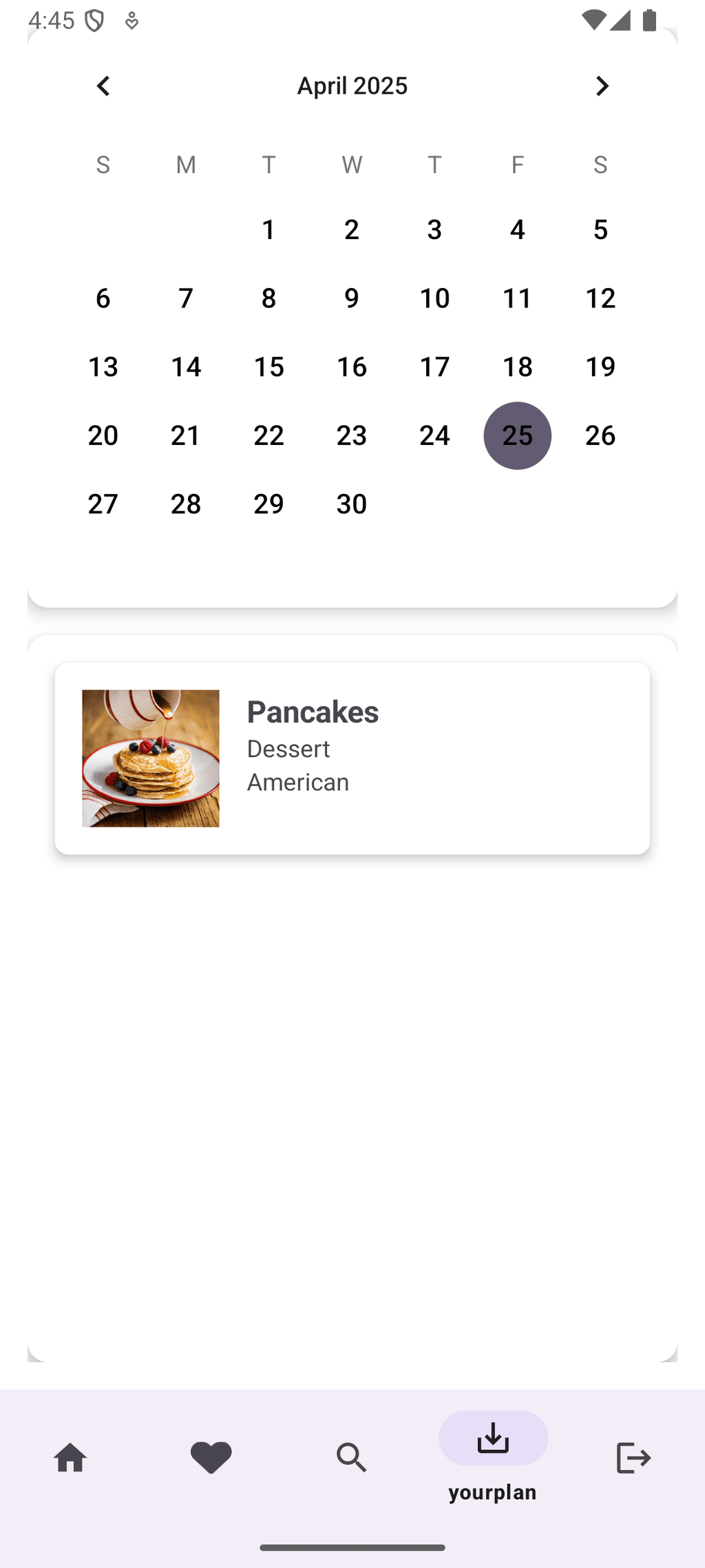Viewport: 705px width, 1568px height.
Task: Select April 5 on the calendar
Action: [600, 229]
